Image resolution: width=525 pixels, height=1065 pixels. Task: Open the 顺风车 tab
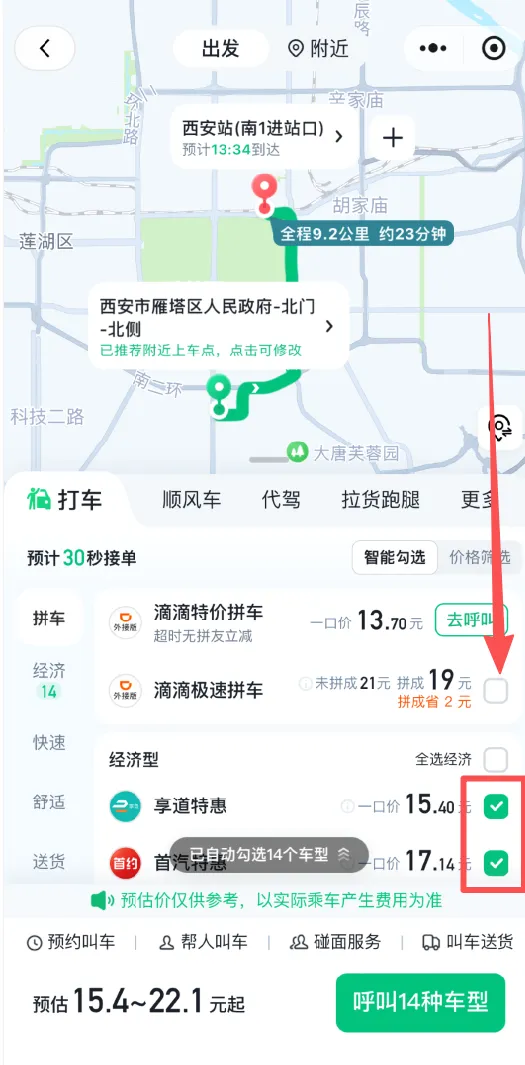tap(192, 501)
